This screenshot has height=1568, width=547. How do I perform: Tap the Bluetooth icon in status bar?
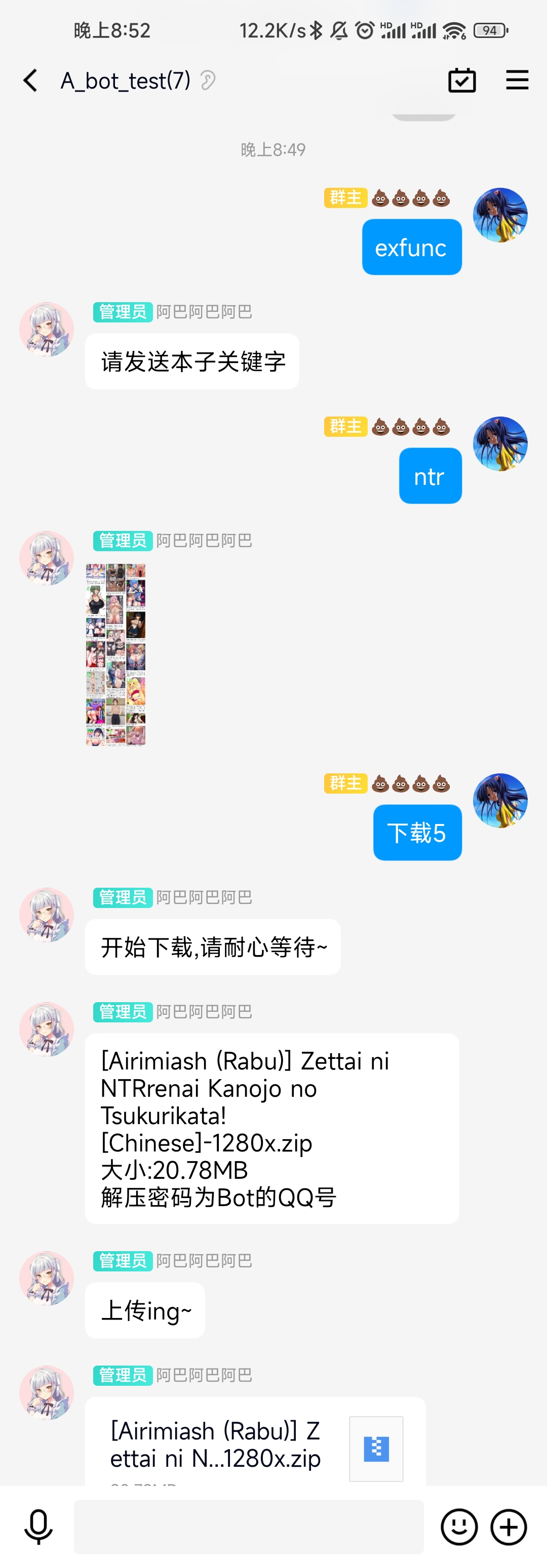tap(316, 29)
